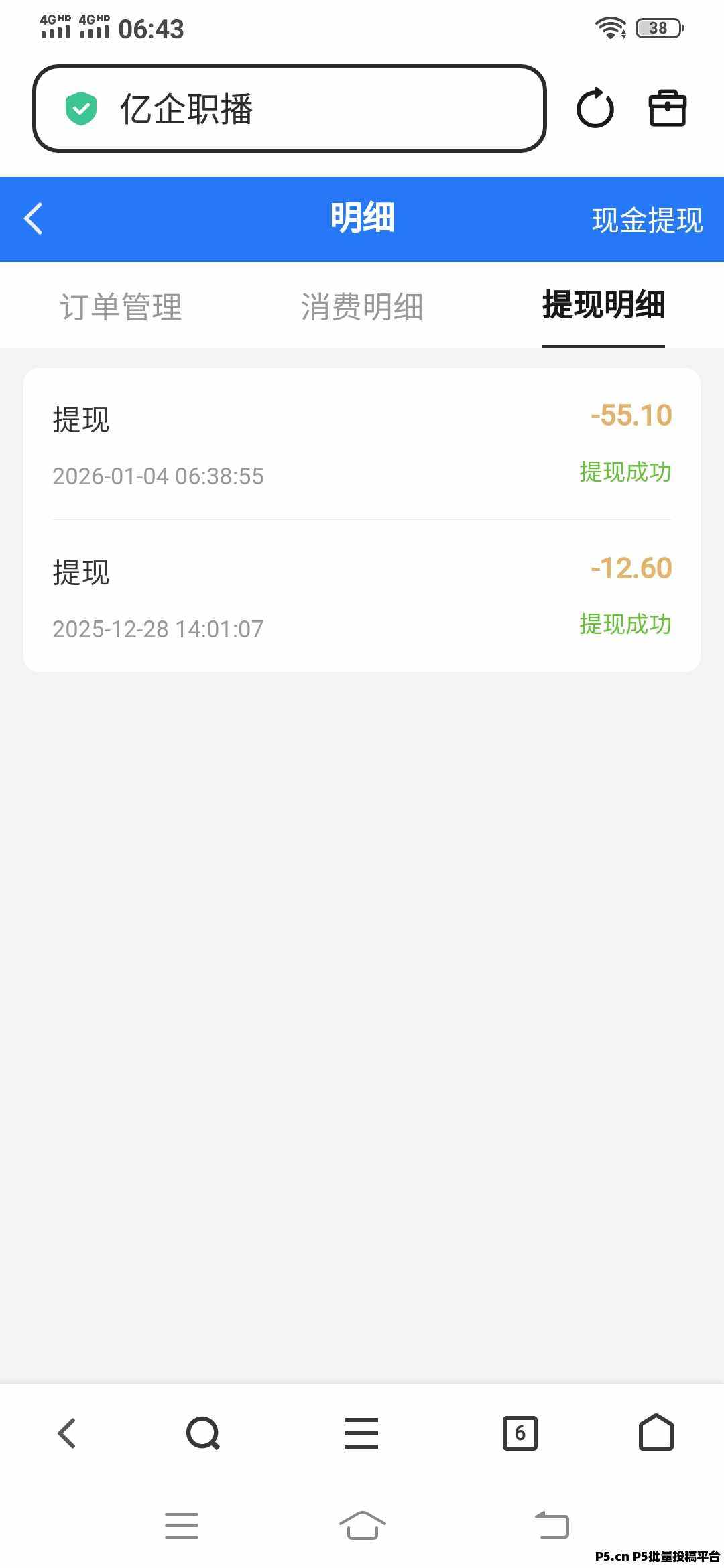Go to the browser home page

coord(656,1433)
